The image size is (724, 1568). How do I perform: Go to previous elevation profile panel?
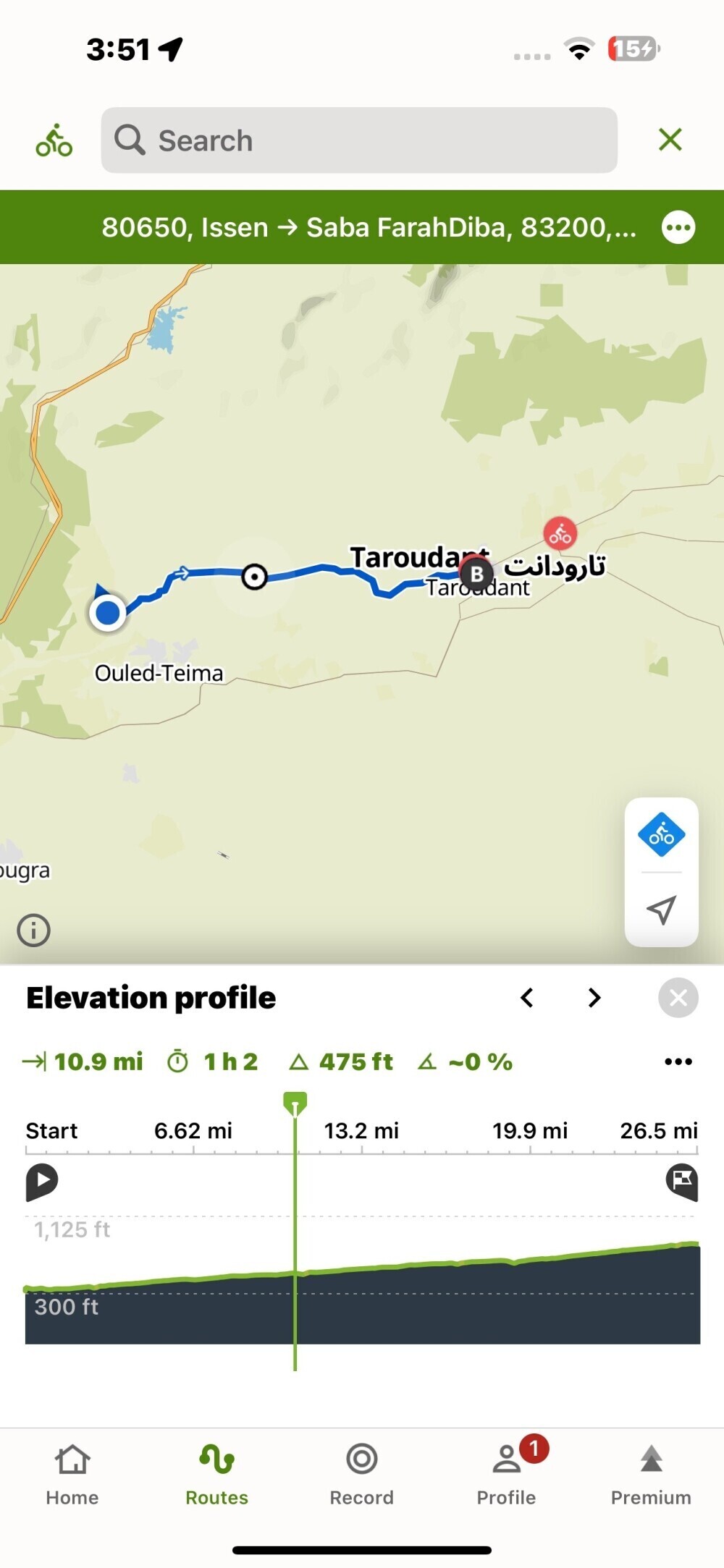point(527,998)
